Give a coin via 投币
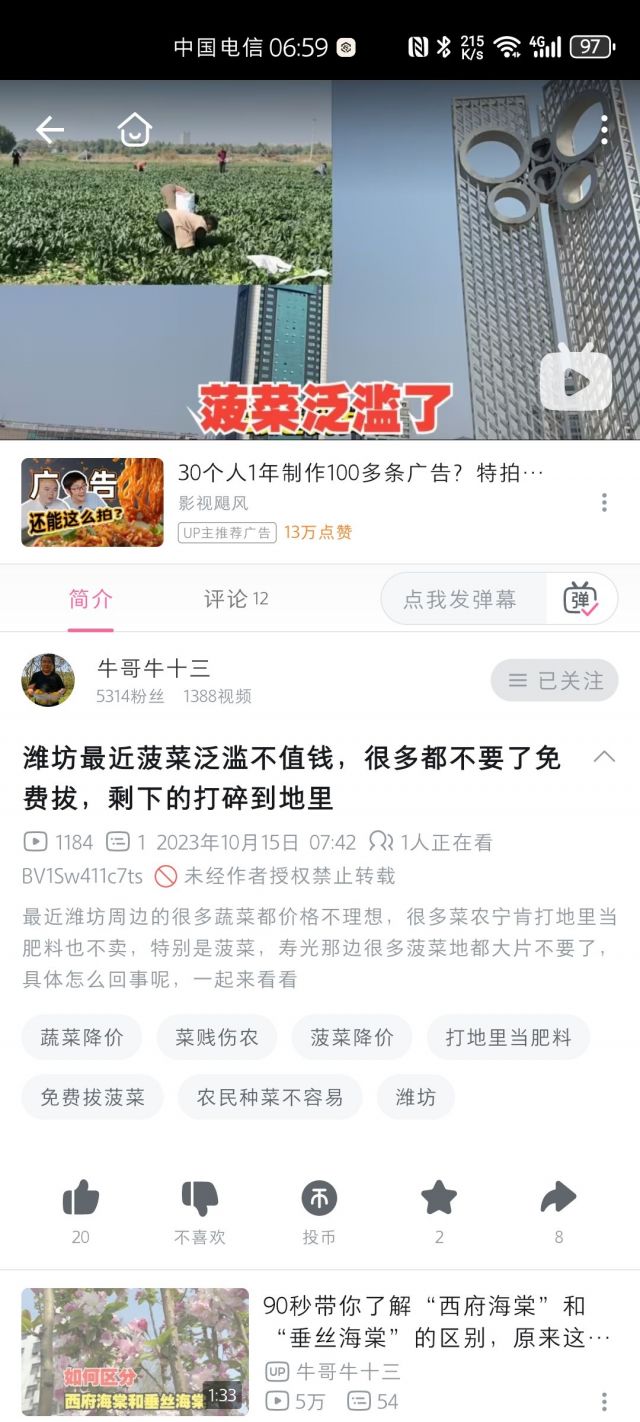The width and height of the screenshot is (640, 1422). [319, 1198]
